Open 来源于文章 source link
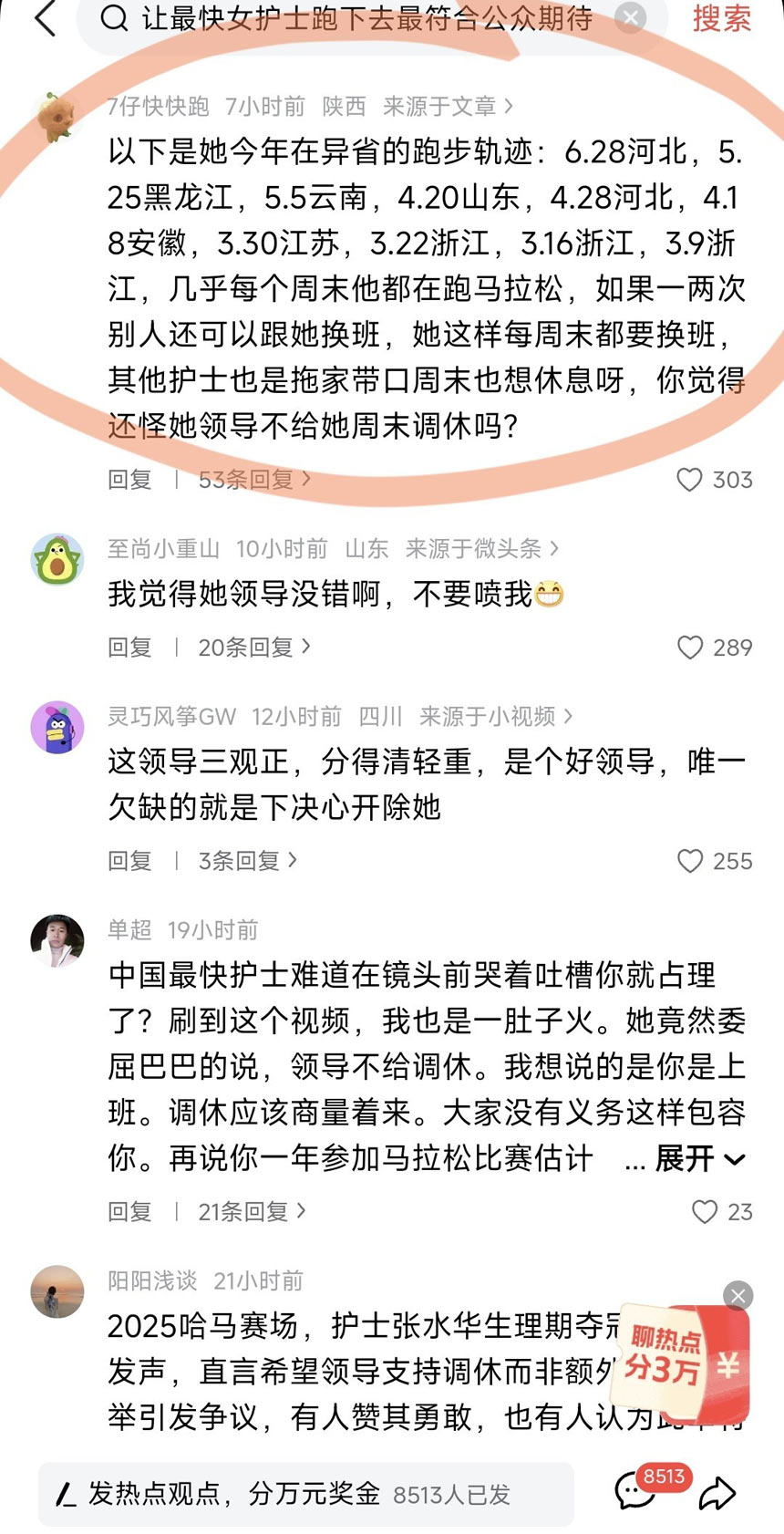Viewport: 784px width, 1534px height. 448,107
